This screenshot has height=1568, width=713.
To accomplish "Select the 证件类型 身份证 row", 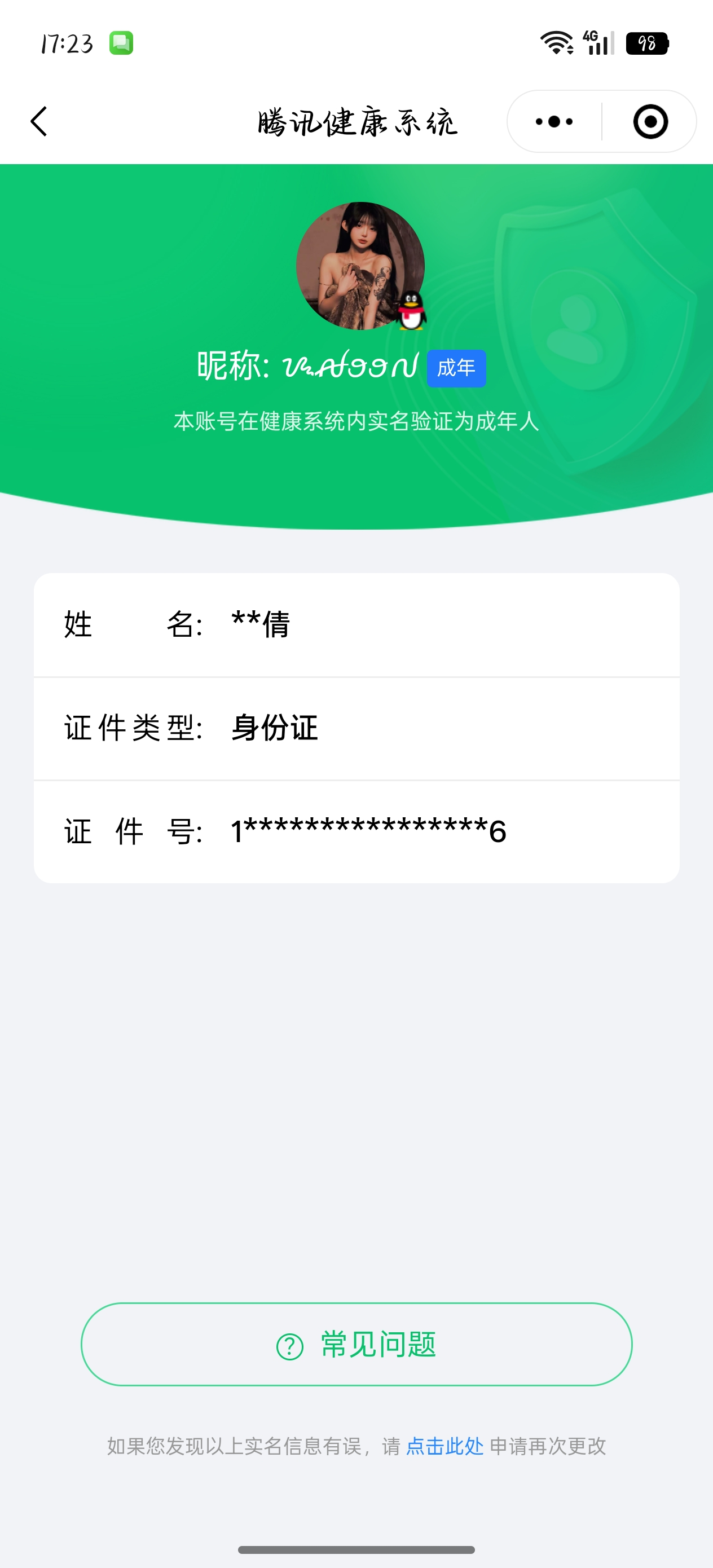I will pyautogui.click(x=356, y=728).
